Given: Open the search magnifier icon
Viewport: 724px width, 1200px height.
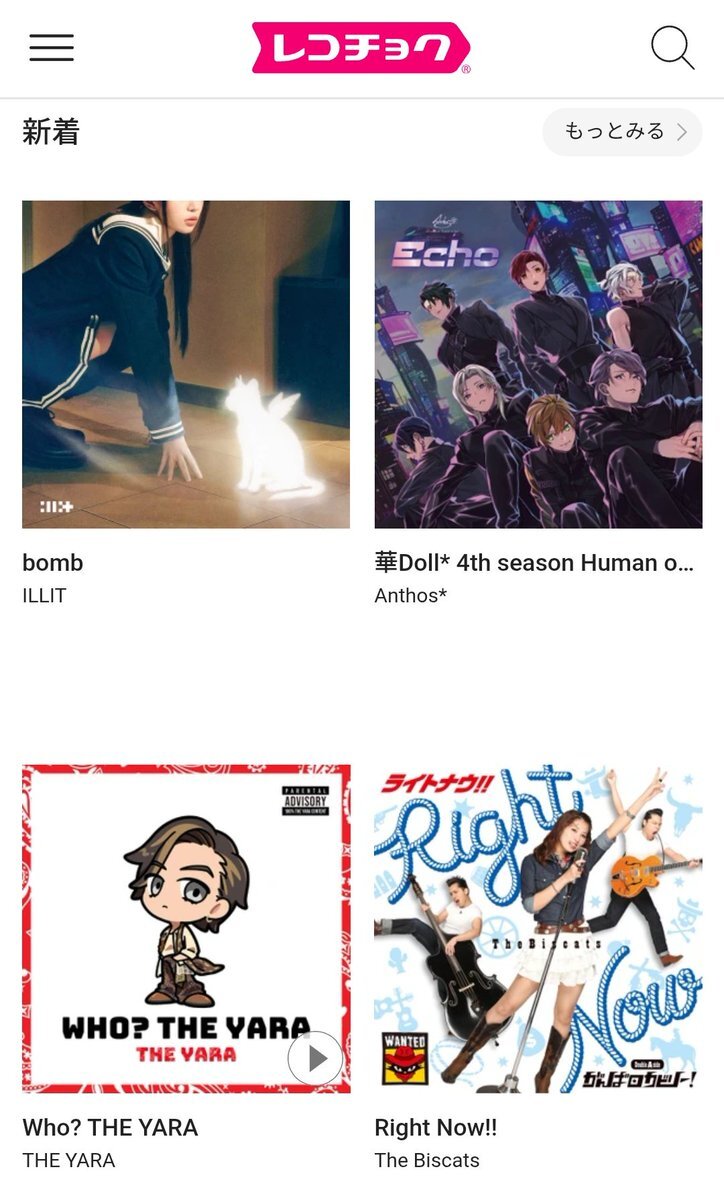Looking at the screenshot, I should pyautogui.click(x=672, y=47).
